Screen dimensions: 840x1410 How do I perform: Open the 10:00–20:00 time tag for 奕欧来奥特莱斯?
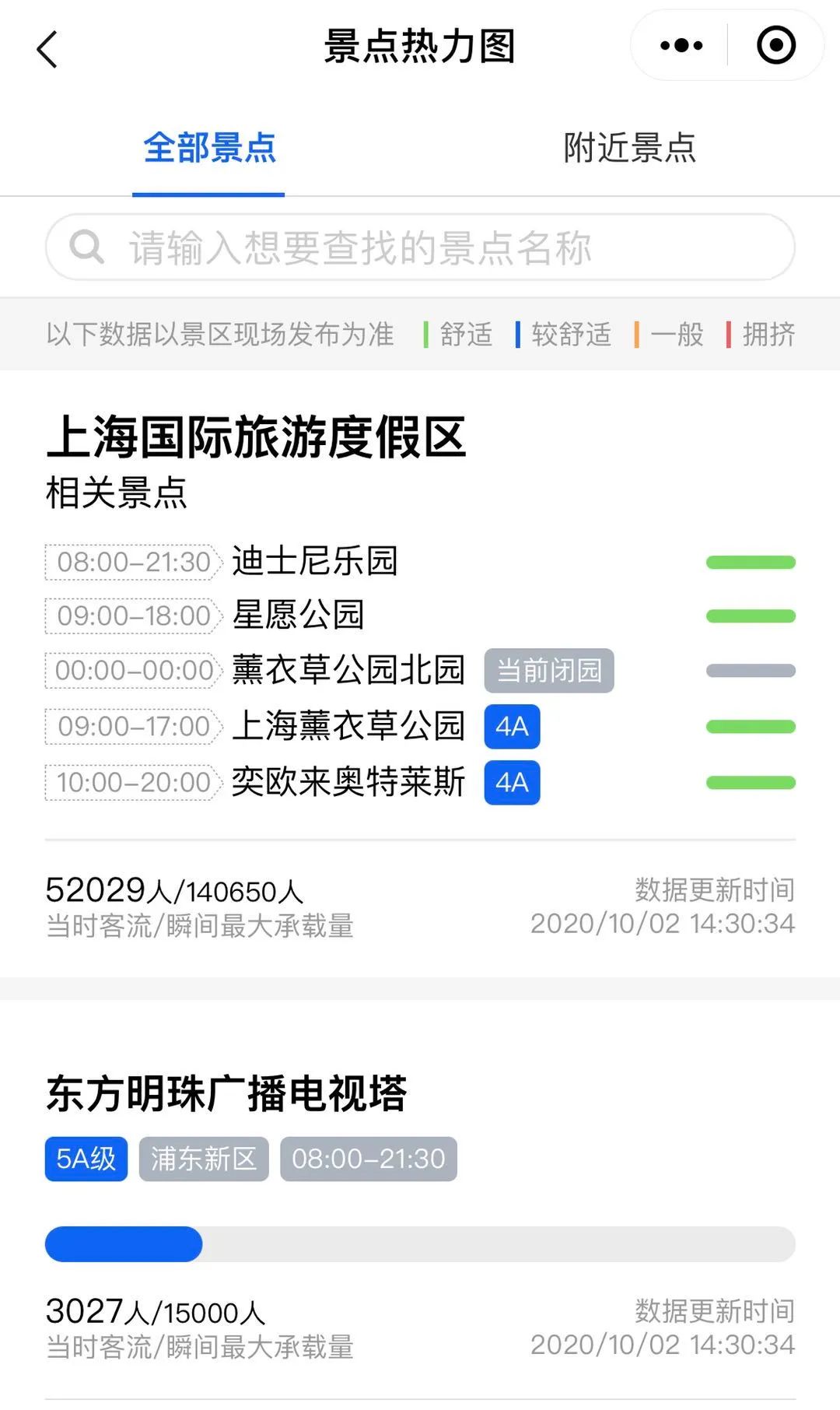(x=131, y=783)
